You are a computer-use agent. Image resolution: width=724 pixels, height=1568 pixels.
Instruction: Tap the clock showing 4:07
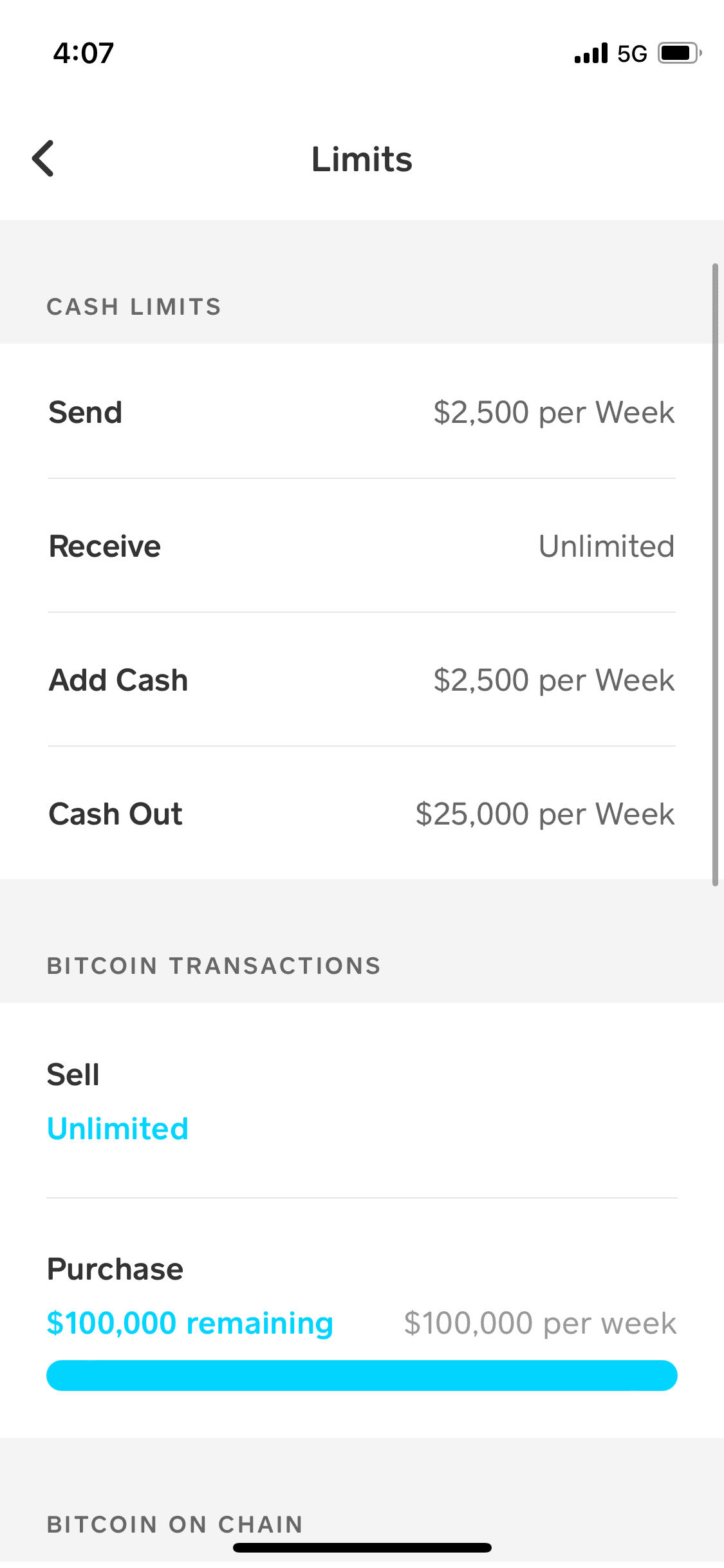tap(84, 53)
